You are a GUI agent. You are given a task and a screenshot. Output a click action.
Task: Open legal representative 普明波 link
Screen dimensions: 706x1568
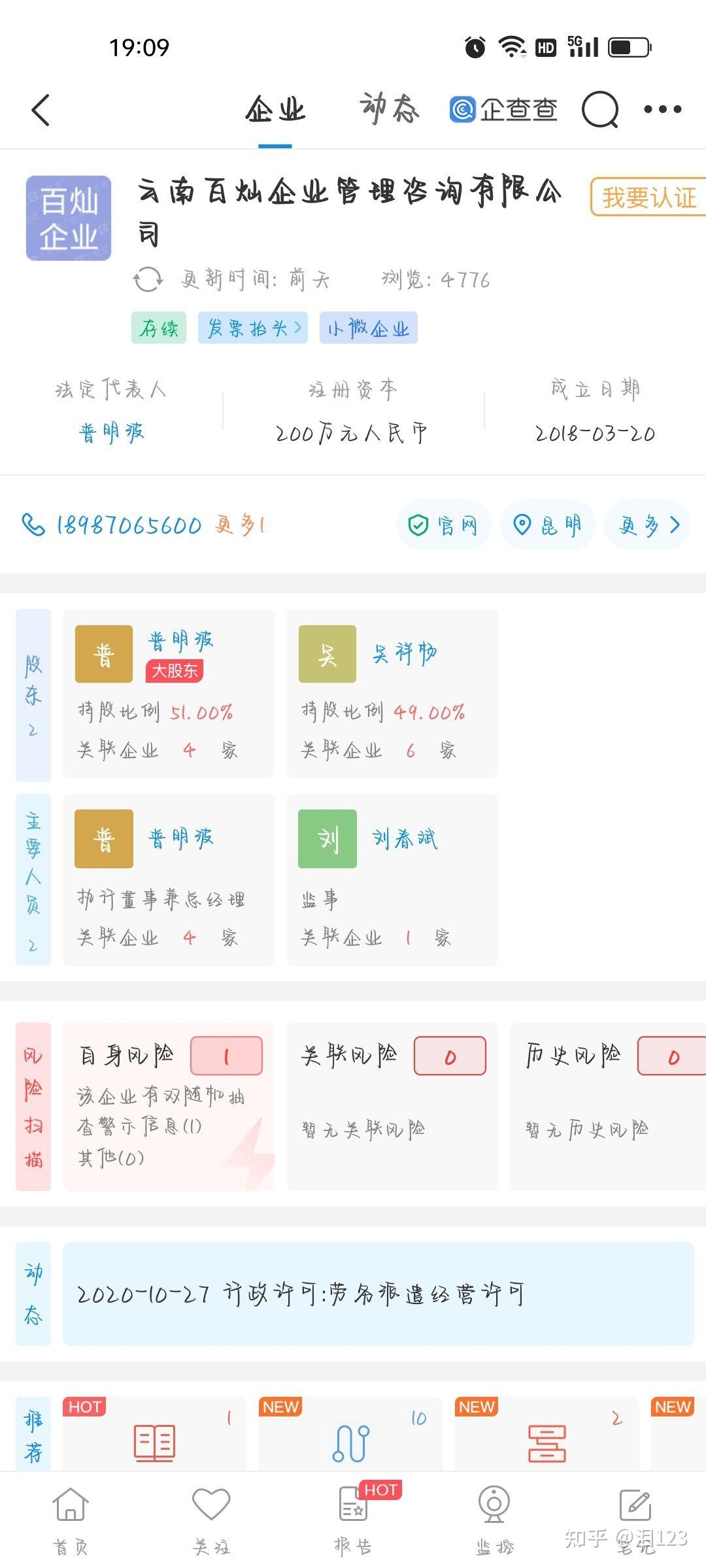click(111, 433)
